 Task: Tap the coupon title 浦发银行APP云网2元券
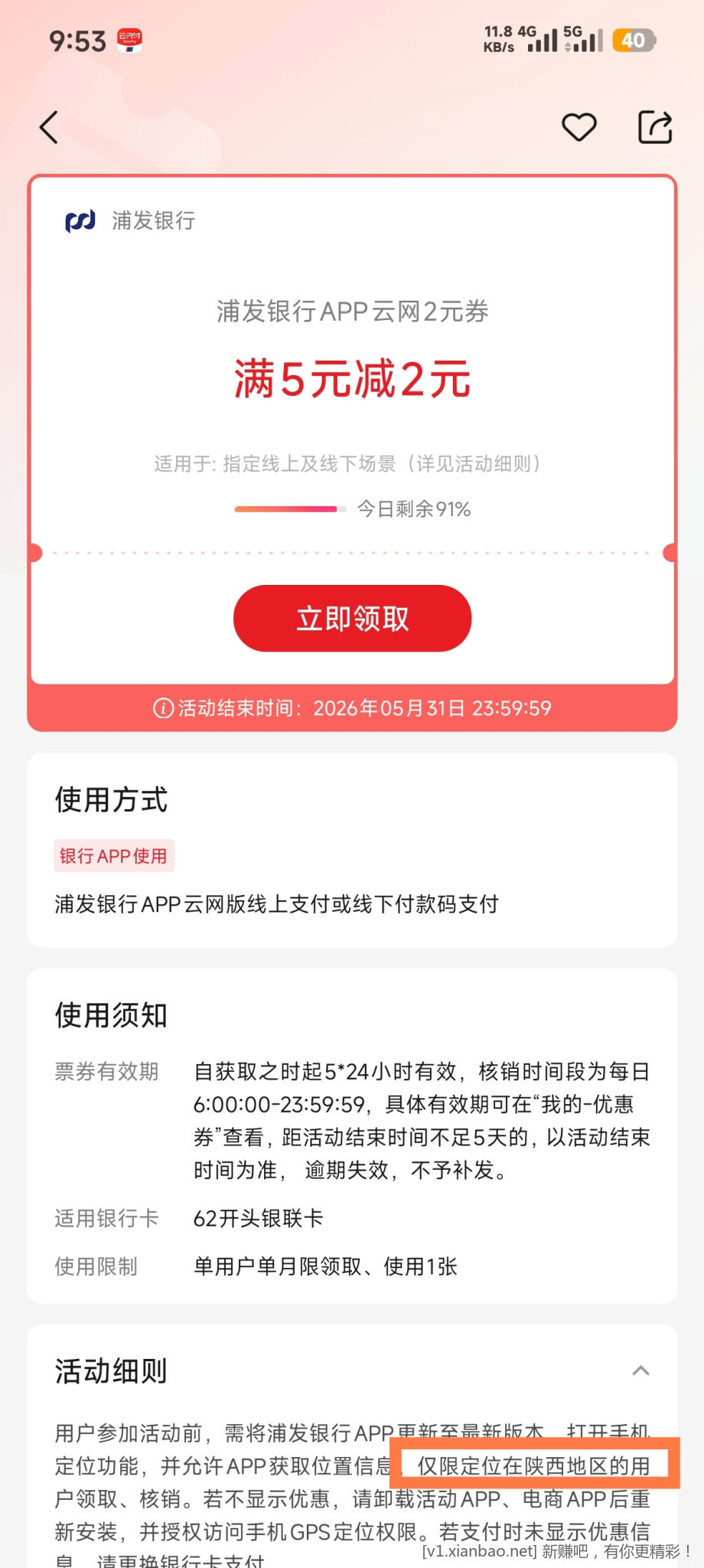352,312
